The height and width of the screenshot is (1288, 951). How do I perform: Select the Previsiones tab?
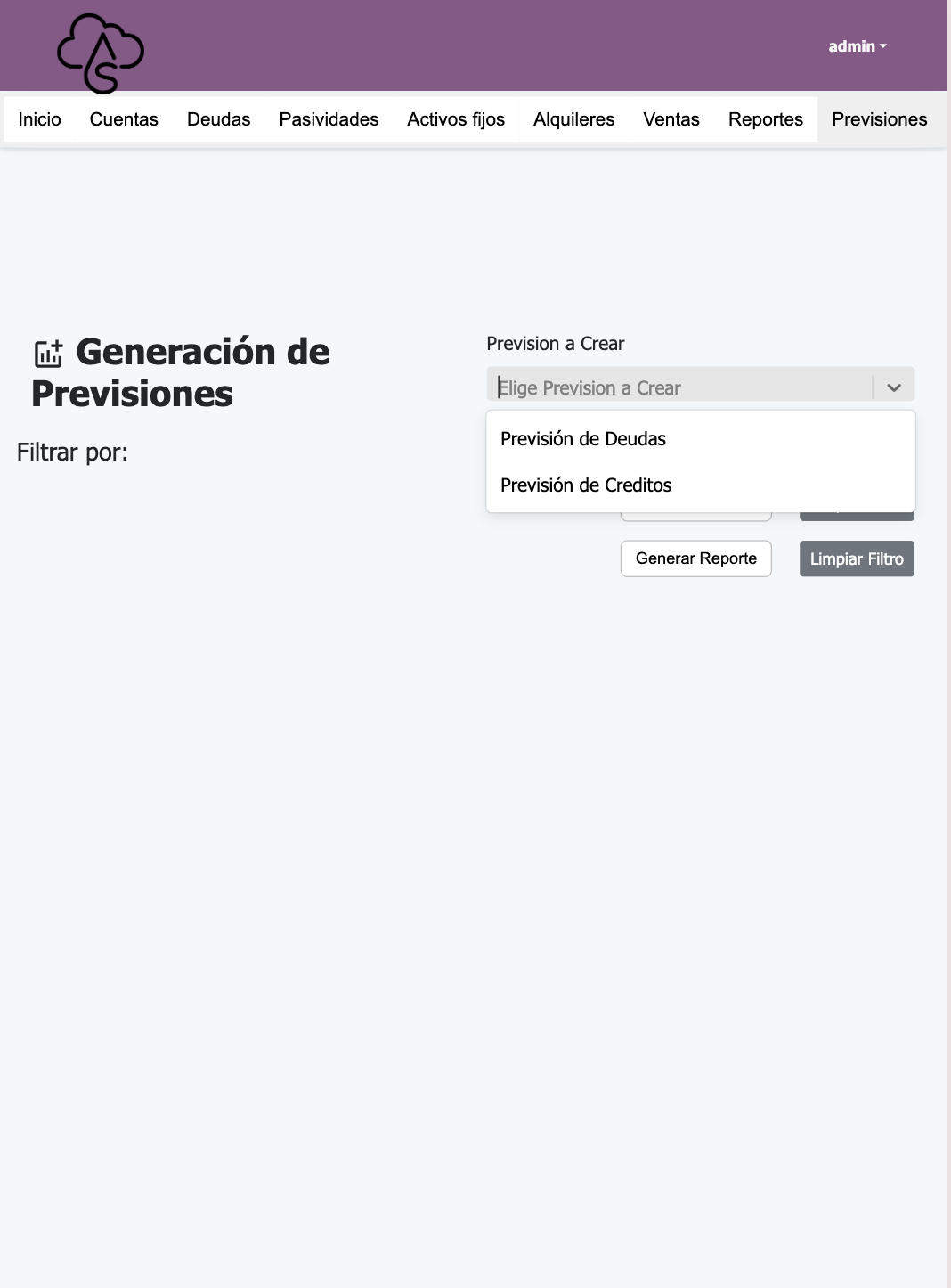click(x=879, y=119)
